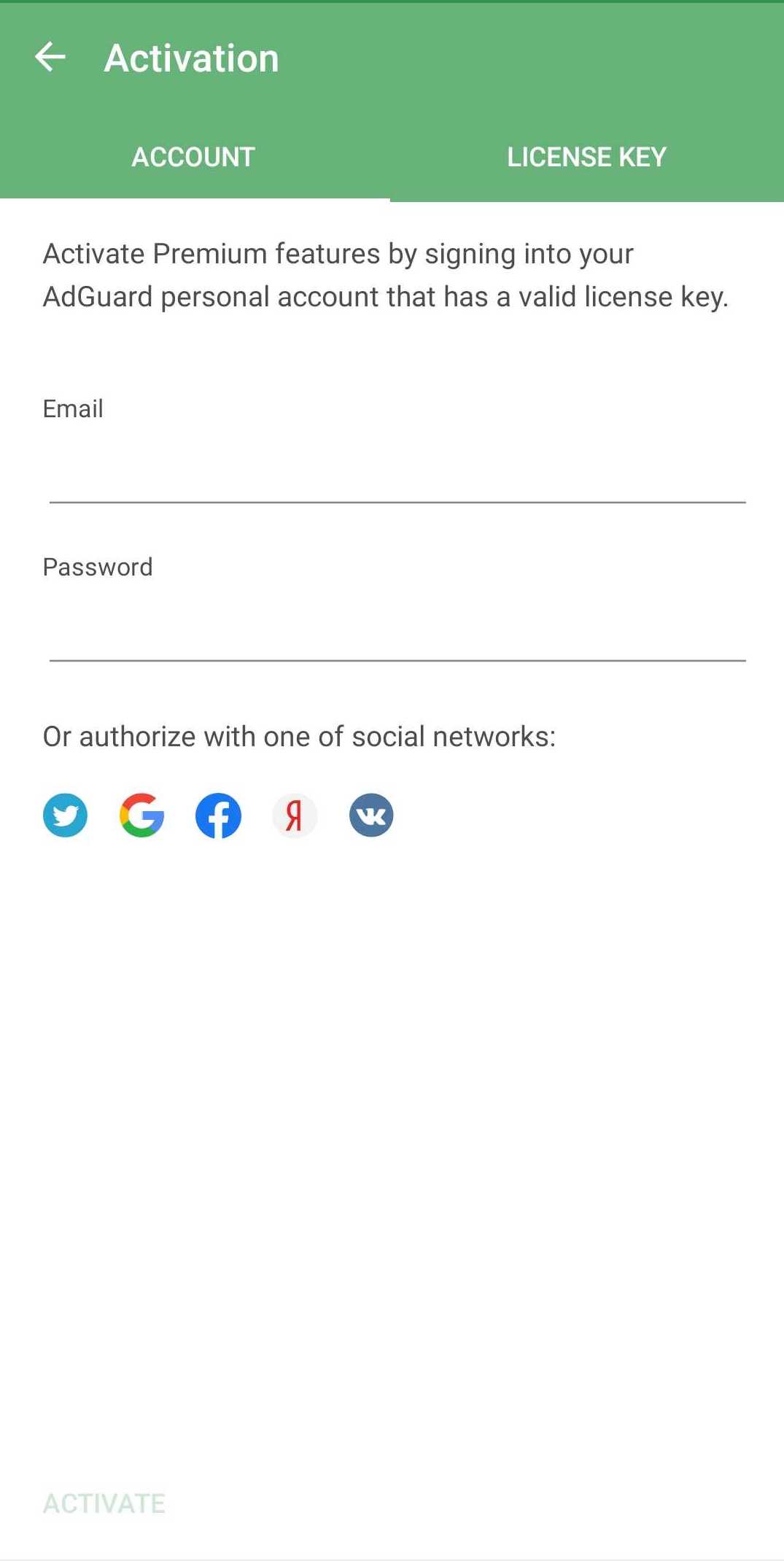Tap the Activate button
The image size is (784, 1561).
(x=104, y=1503)
